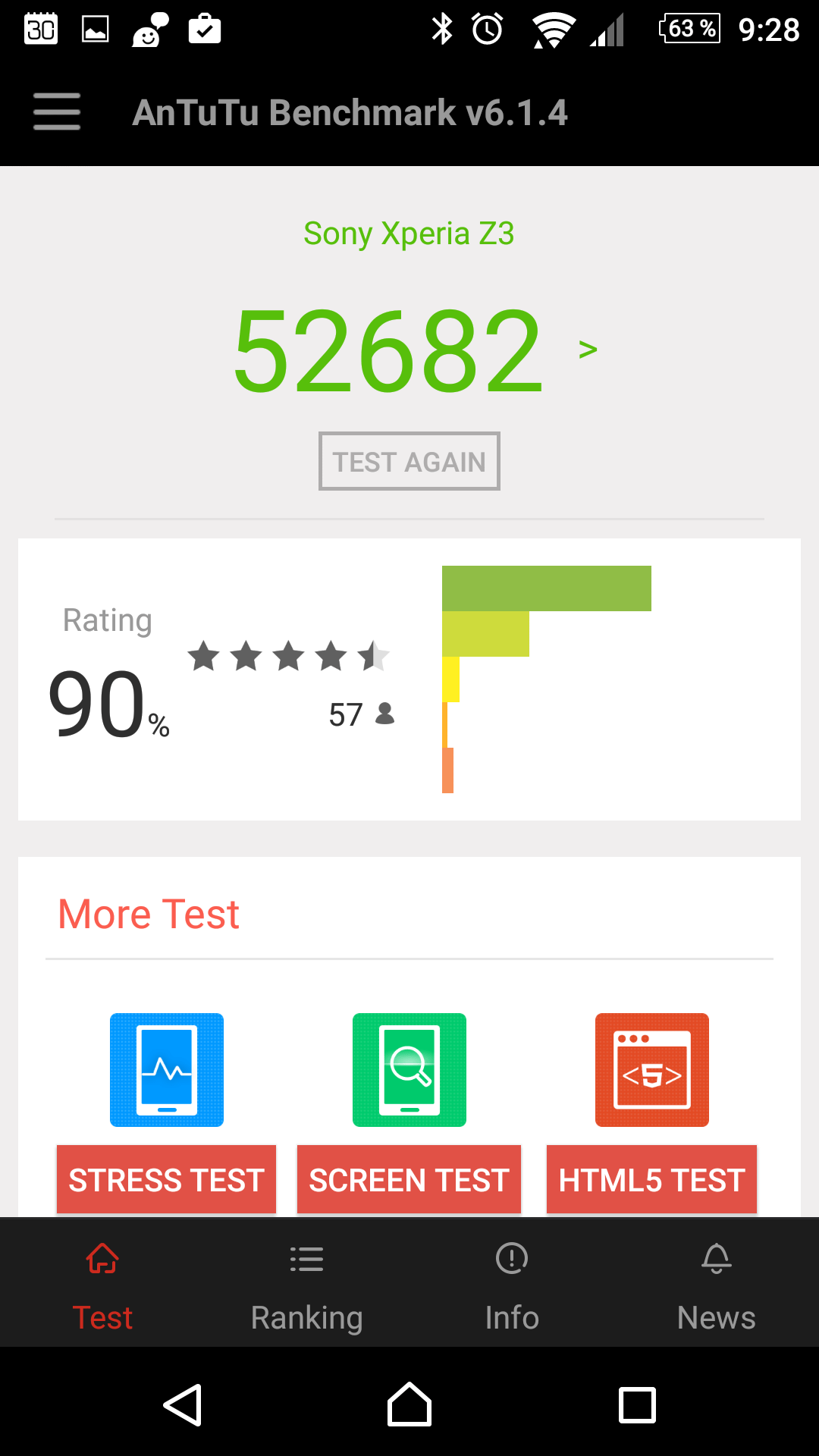Tap the system back button
The image size is (819, 1456).
click(x=183, y=1405)
